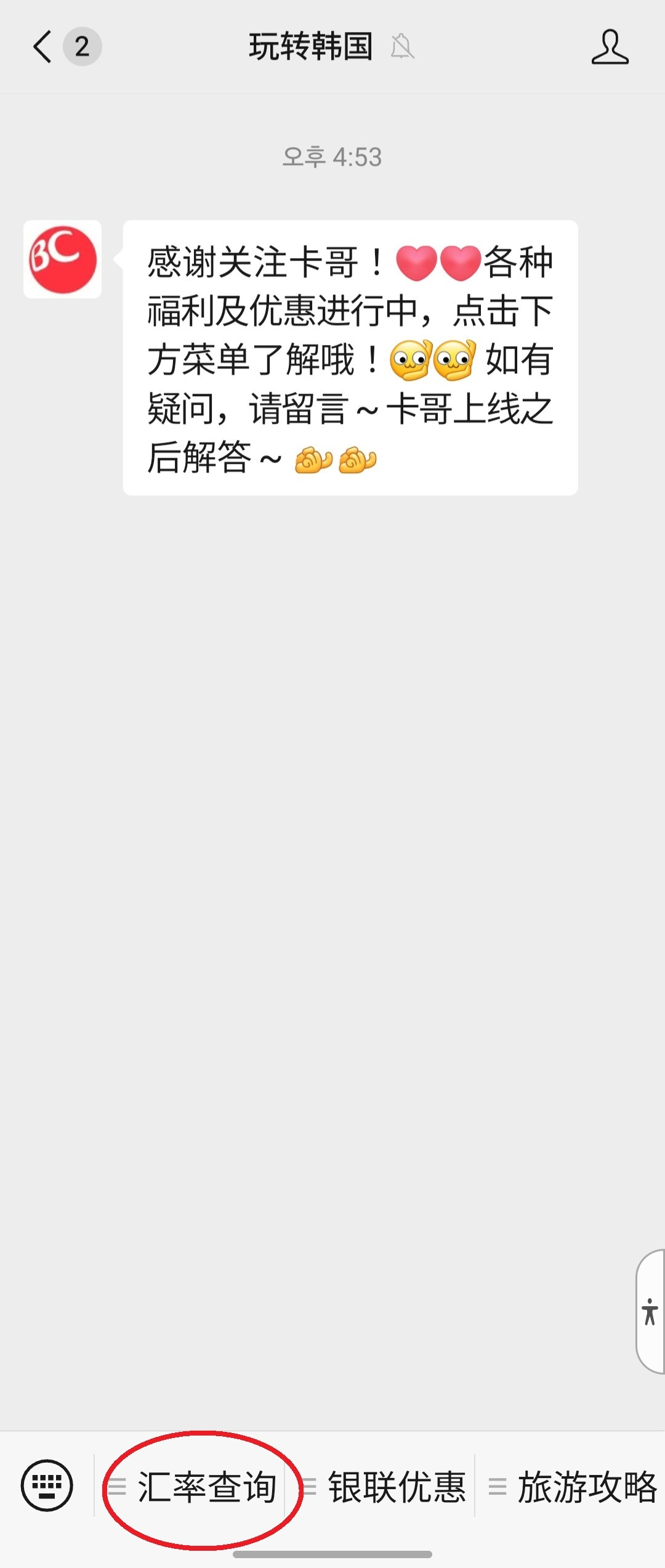
Task: Tap the 오후 4:53 timestamp
Action: click(x=332, y=156)
